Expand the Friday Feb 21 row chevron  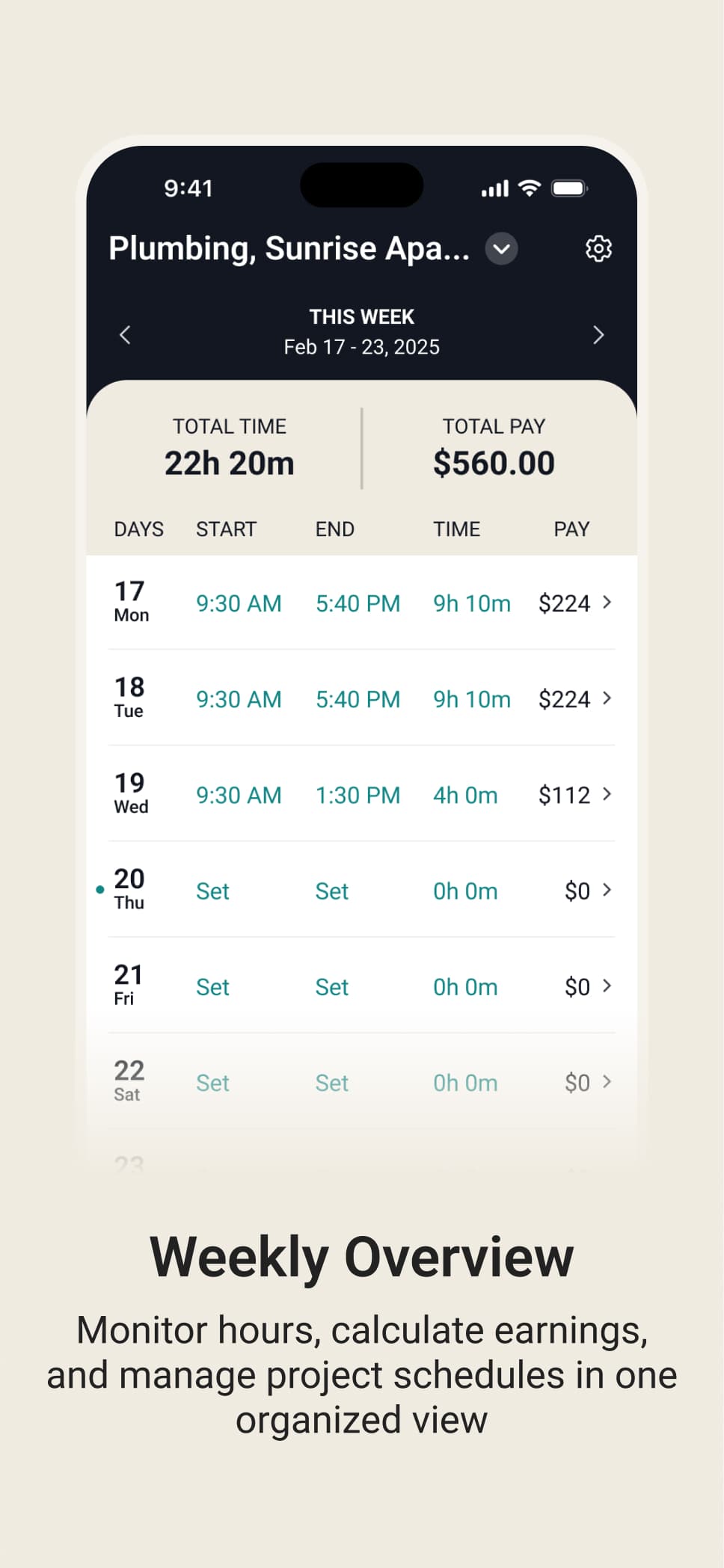pyautogui.click(x=607, y=986)
